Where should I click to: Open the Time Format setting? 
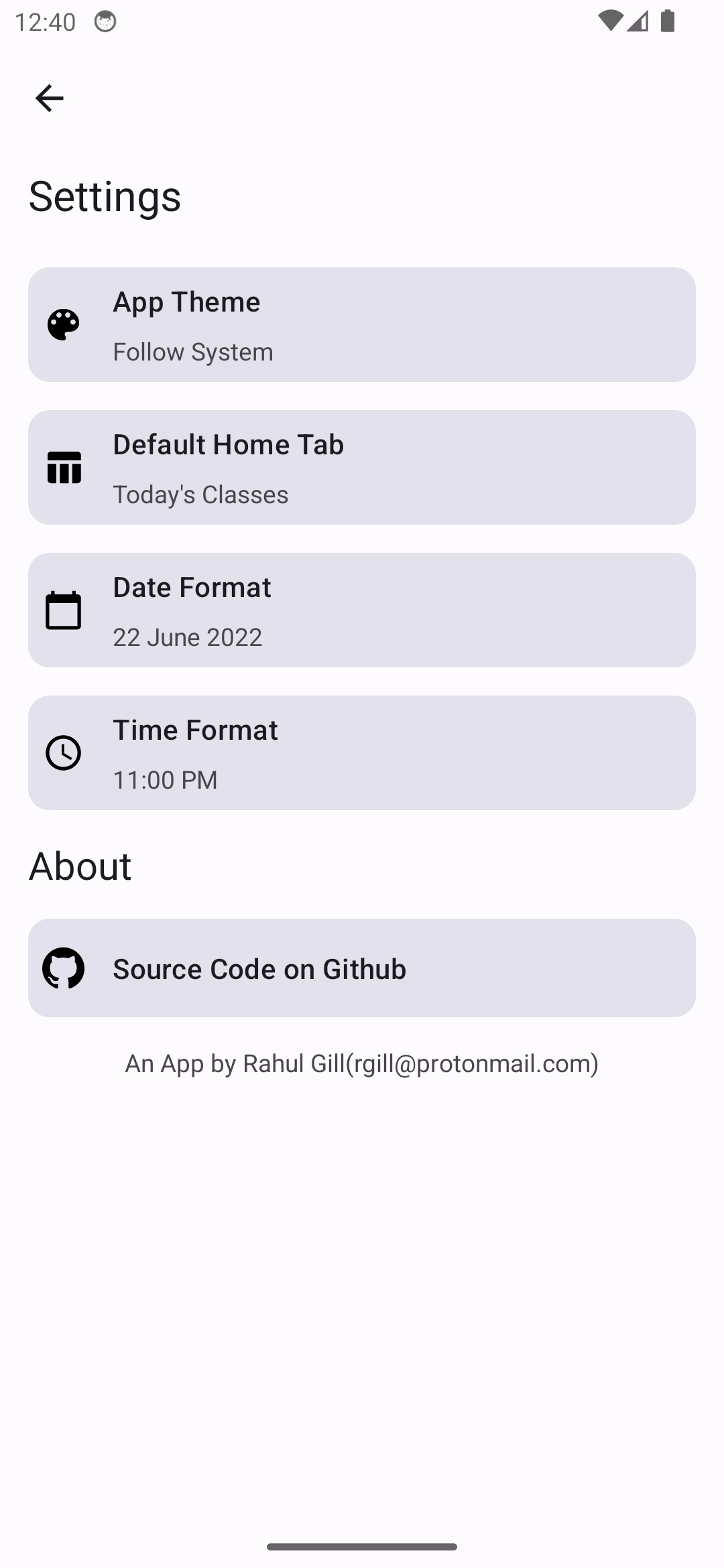361,753
